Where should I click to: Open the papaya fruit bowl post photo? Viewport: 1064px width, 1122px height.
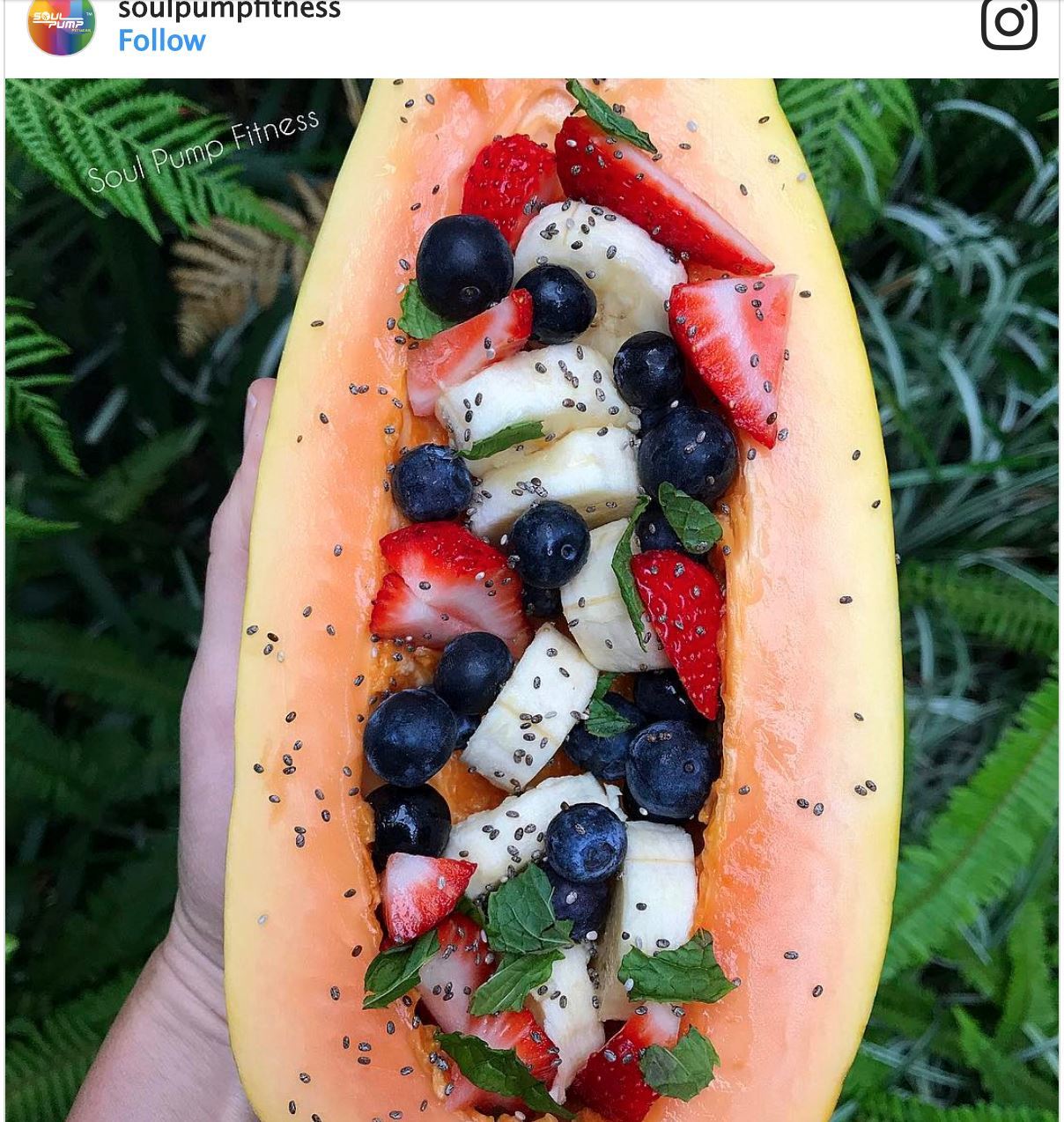click(x=532, y=599)
